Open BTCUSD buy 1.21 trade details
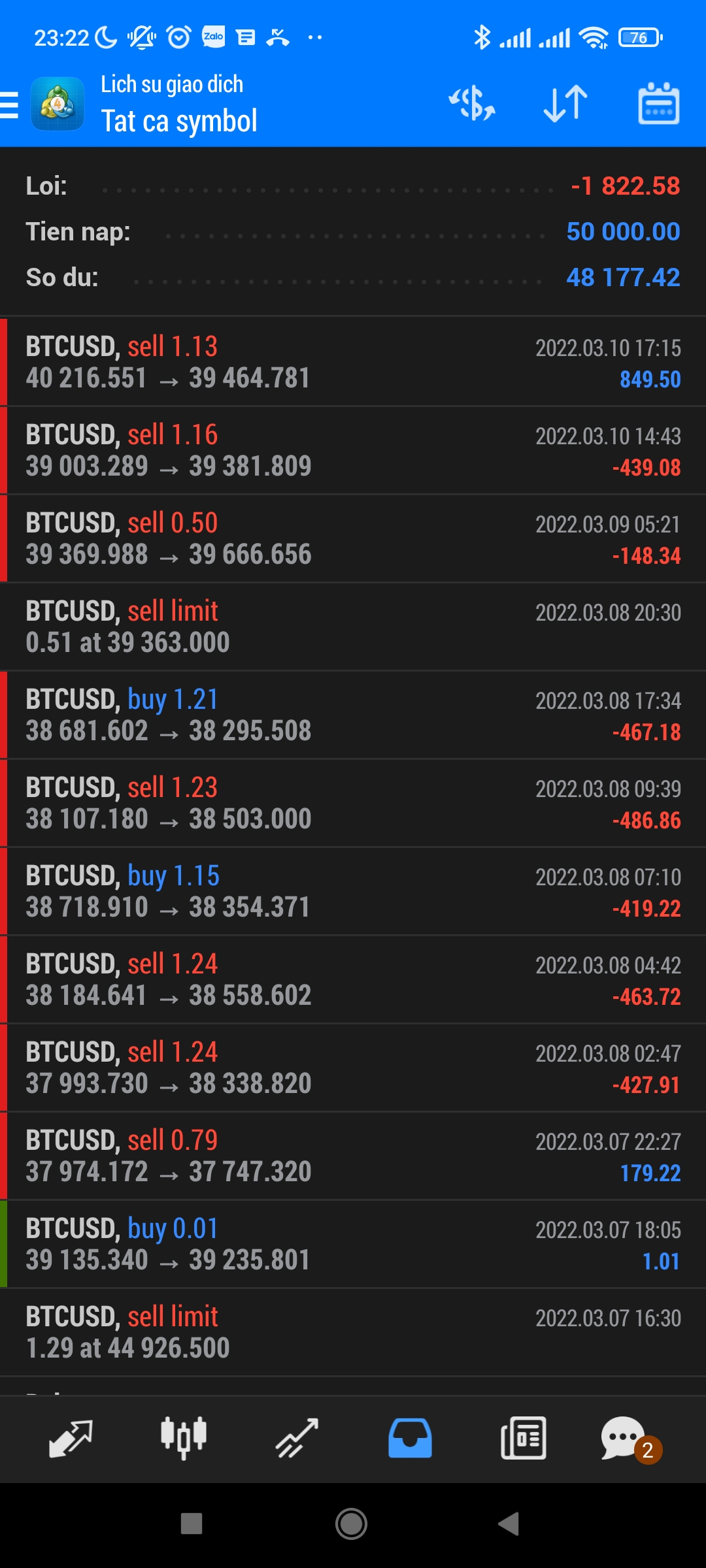Screen dimensions: 706x1568 (x=353, y=715)
